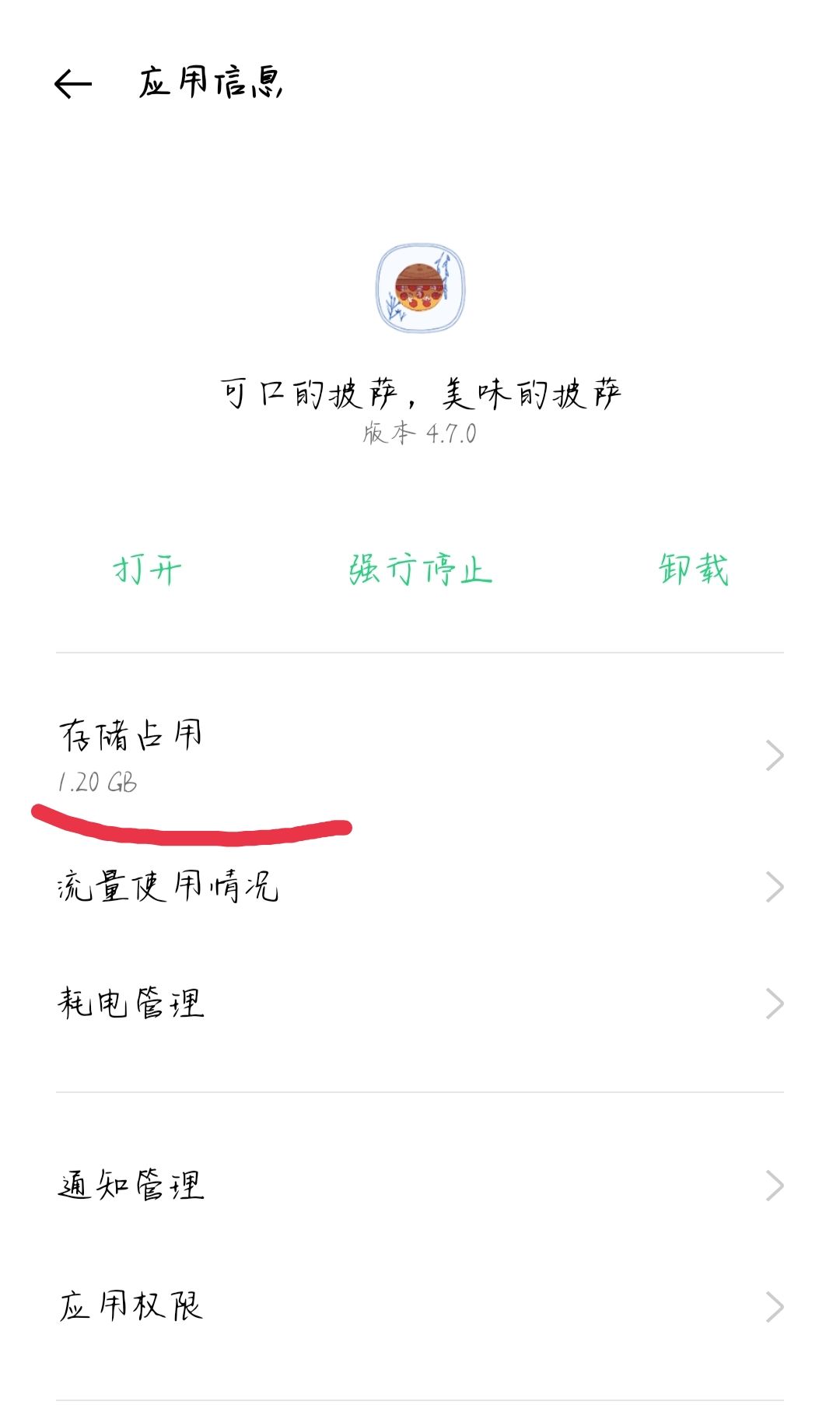Viewport: 840px width, 1405px height.
Task: Go back from 应用信息
Action: pyautogui.click(x=73, y=83)
